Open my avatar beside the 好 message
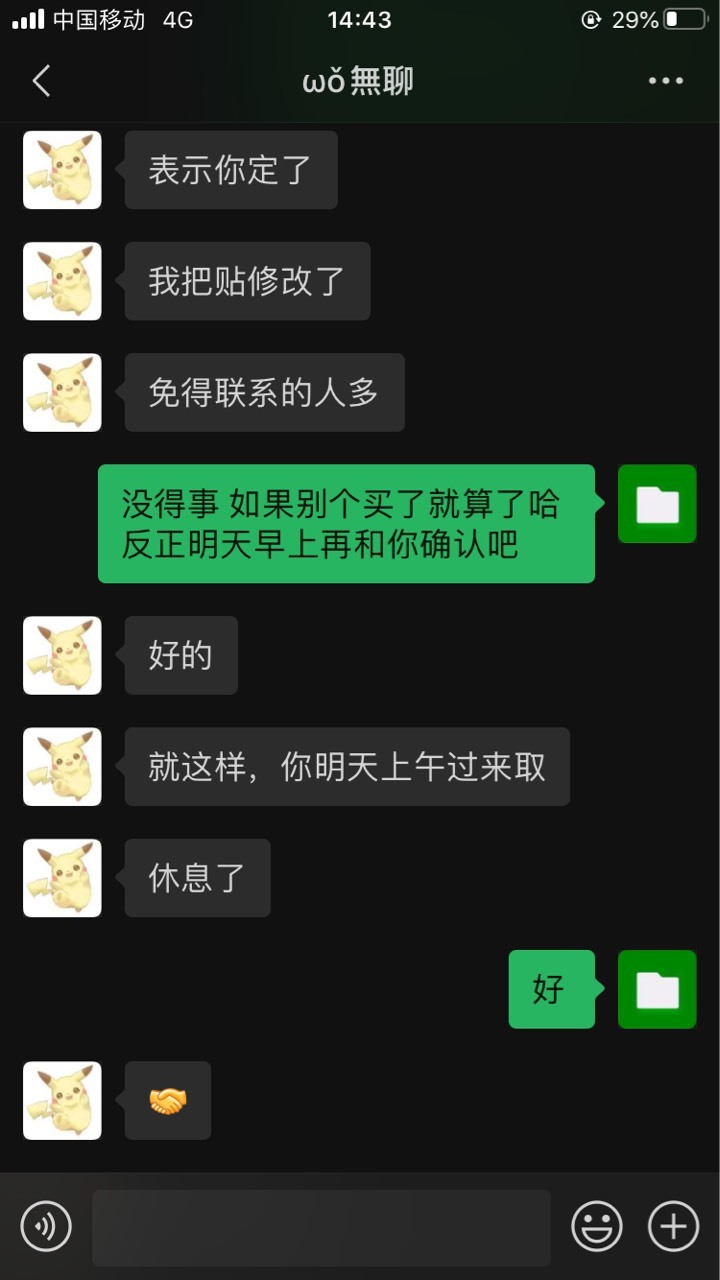Image resolution: width=720 pixels, height=1280 pixels. pyautogui.click(x=657, y=989)
